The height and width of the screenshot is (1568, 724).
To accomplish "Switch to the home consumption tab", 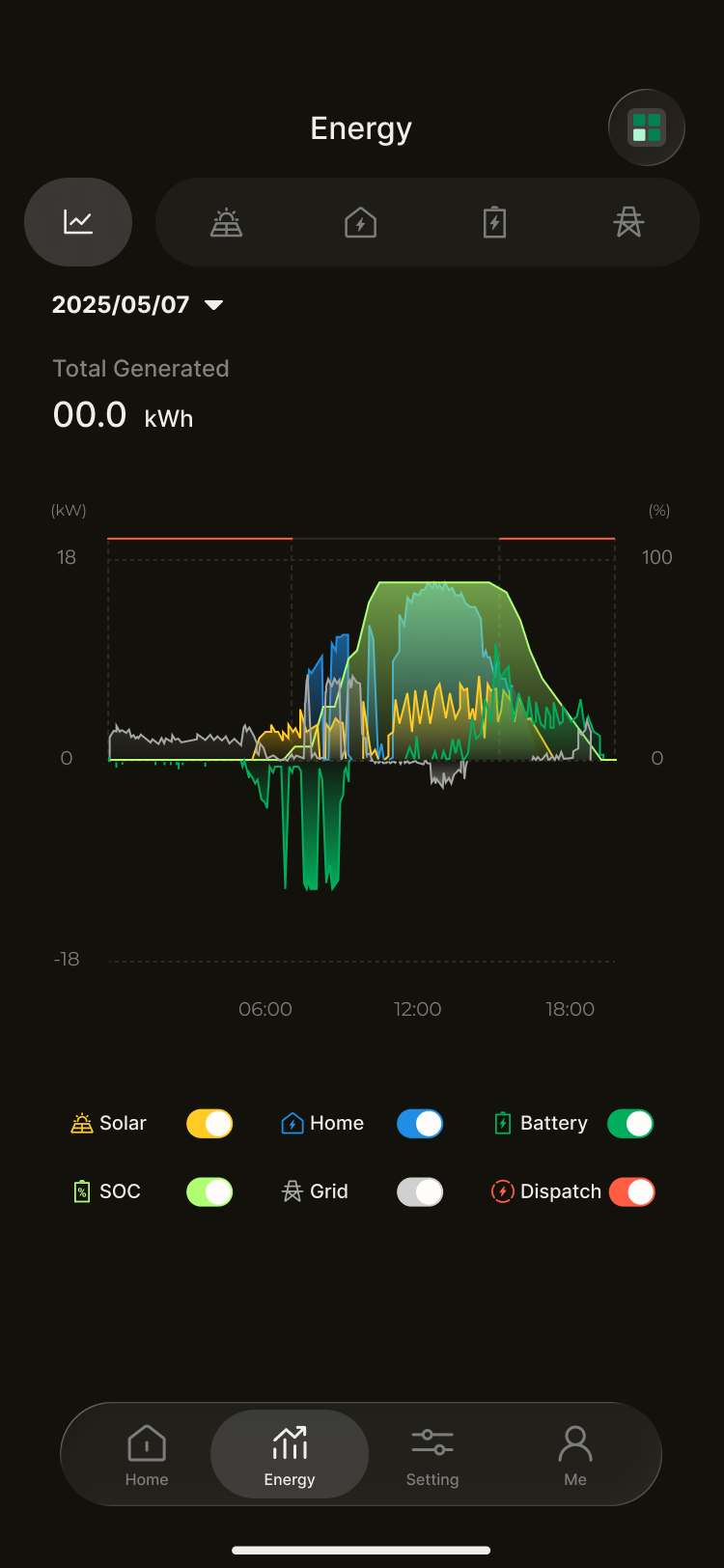I will pyautogui.click(x=360, y=223).
